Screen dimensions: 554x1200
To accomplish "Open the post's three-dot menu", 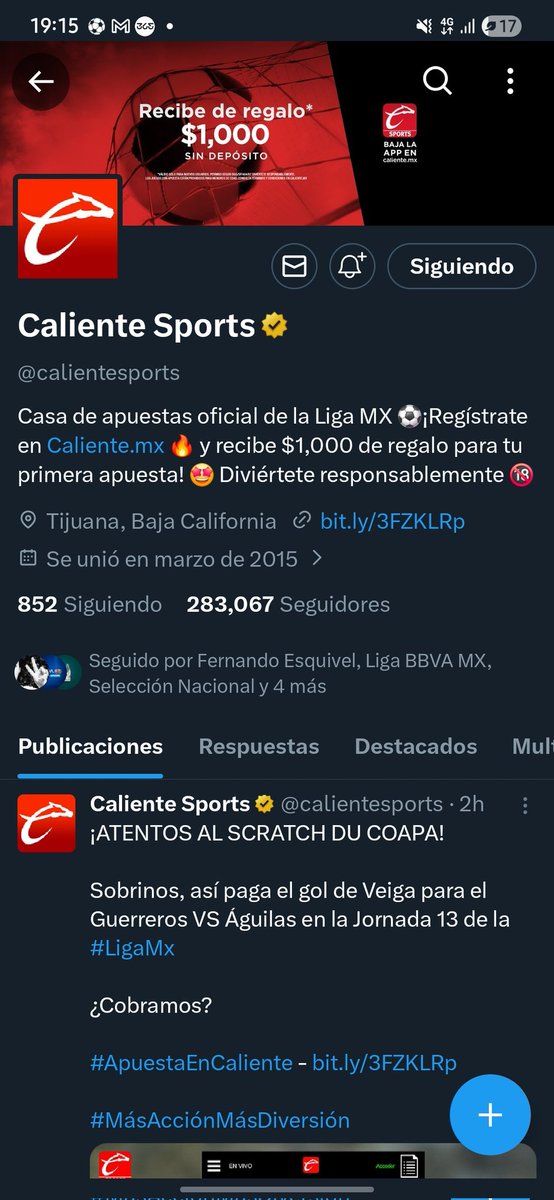I will point(525,804).
